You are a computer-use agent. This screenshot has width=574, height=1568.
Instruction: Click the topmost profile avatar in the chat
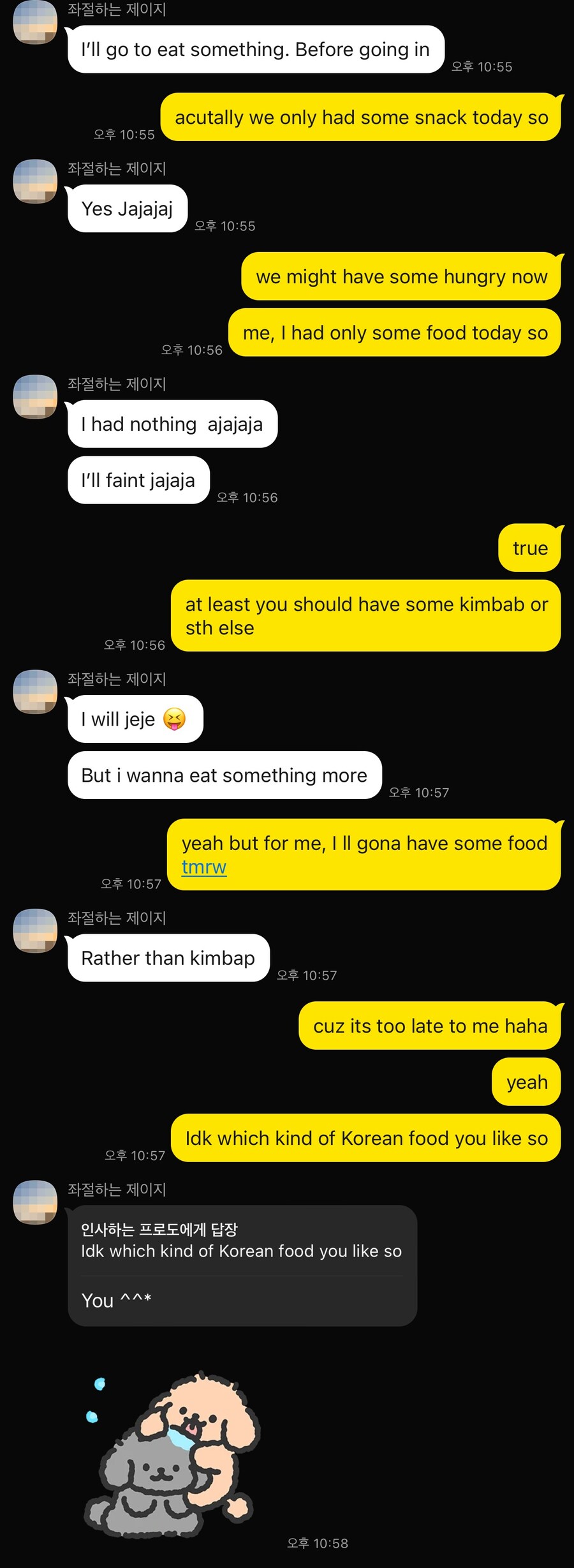(35, 22)
